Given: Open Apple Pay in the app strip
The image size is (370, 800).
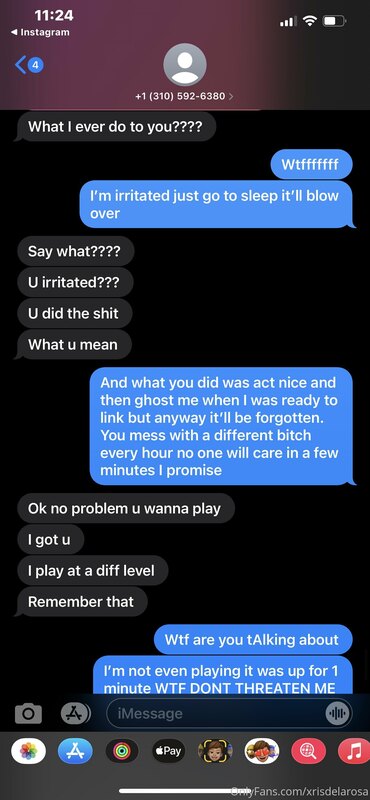Looking at the screenshot, I should pos(168,751).
